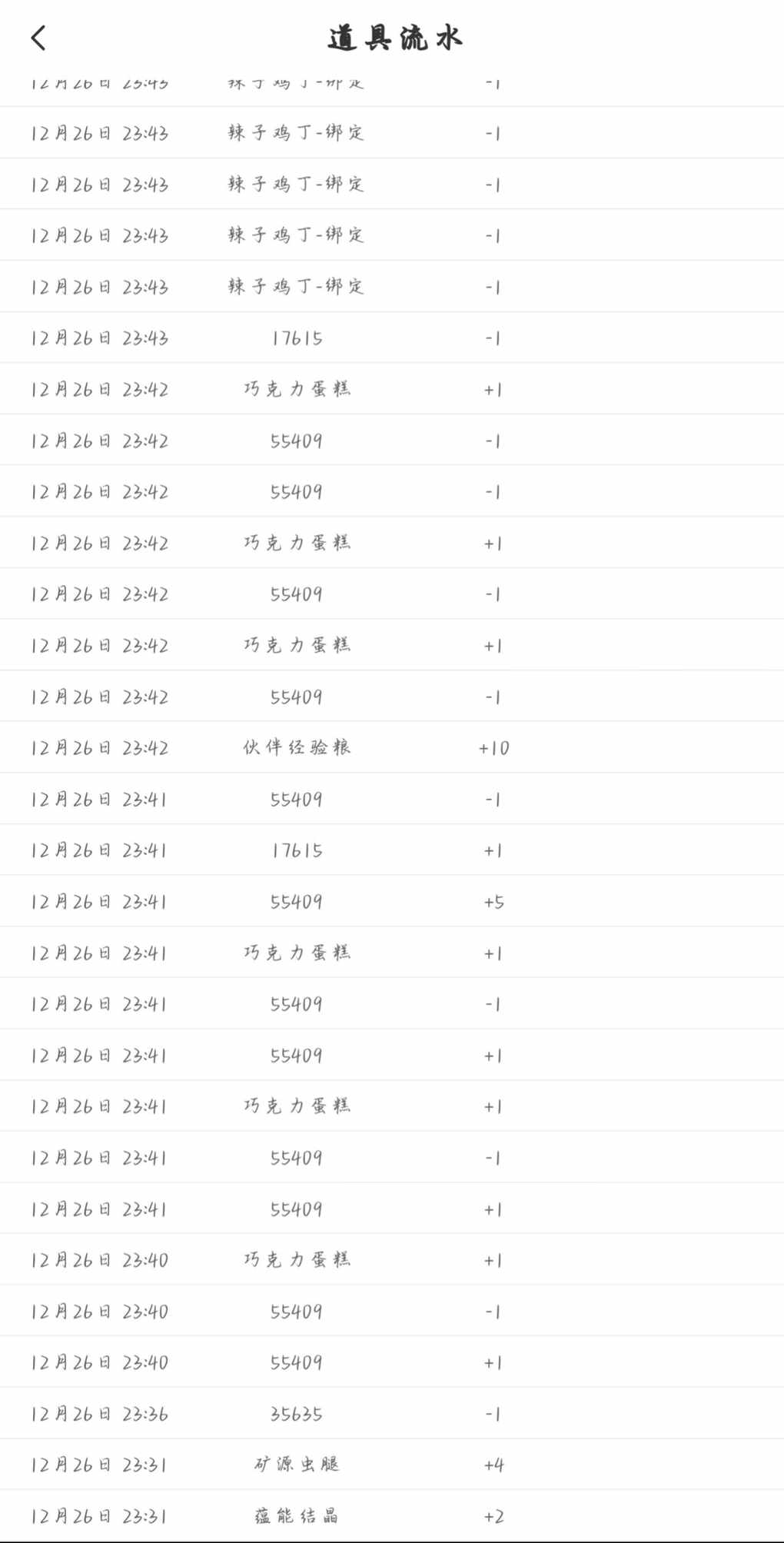Image resolution: width=784 pixels, height=1543 pixels.
Task: Go back from the 道具流水 page
Action: (38, 38)
